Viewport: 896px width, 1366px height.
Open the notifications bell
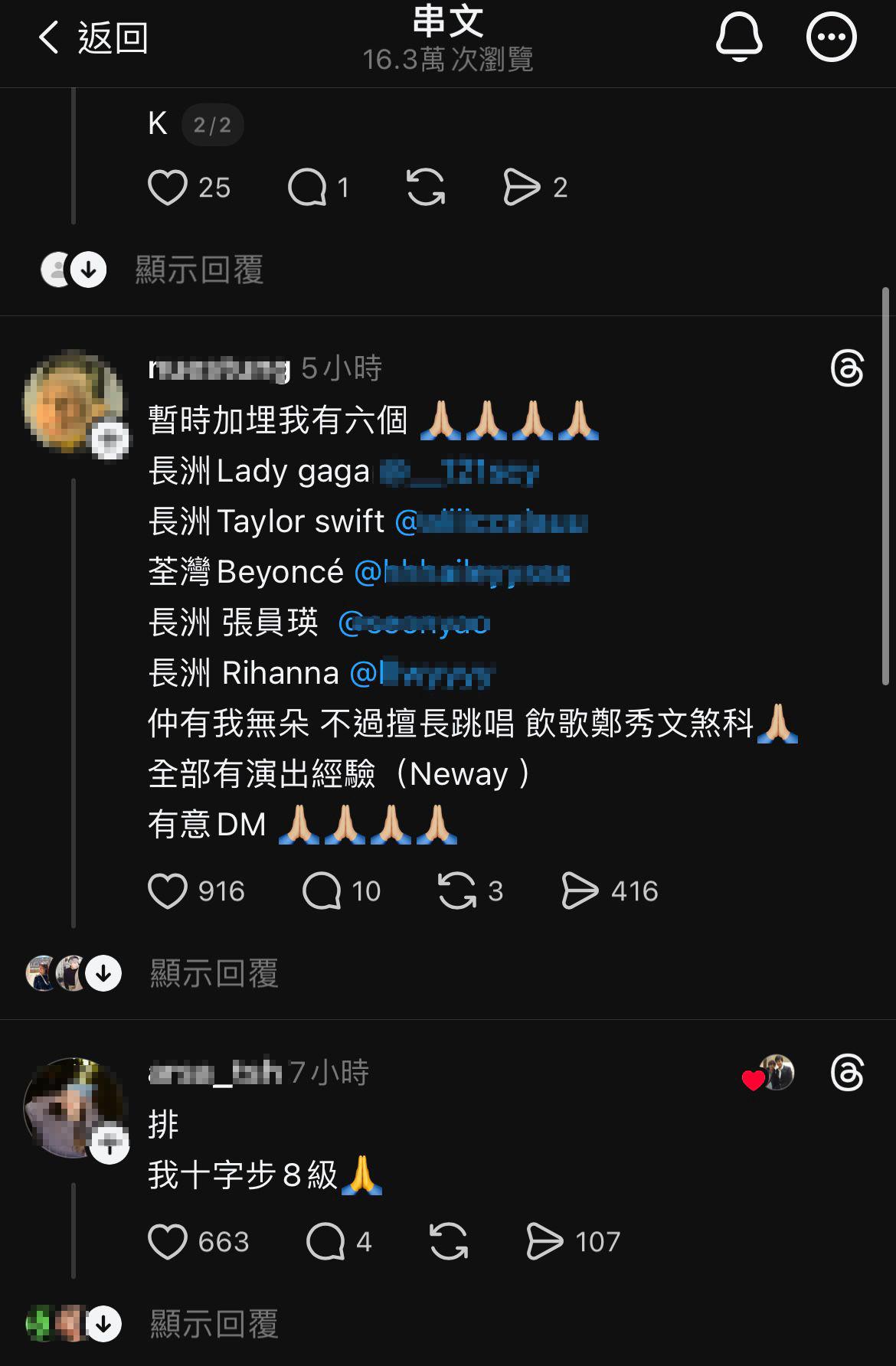(738, 37)
